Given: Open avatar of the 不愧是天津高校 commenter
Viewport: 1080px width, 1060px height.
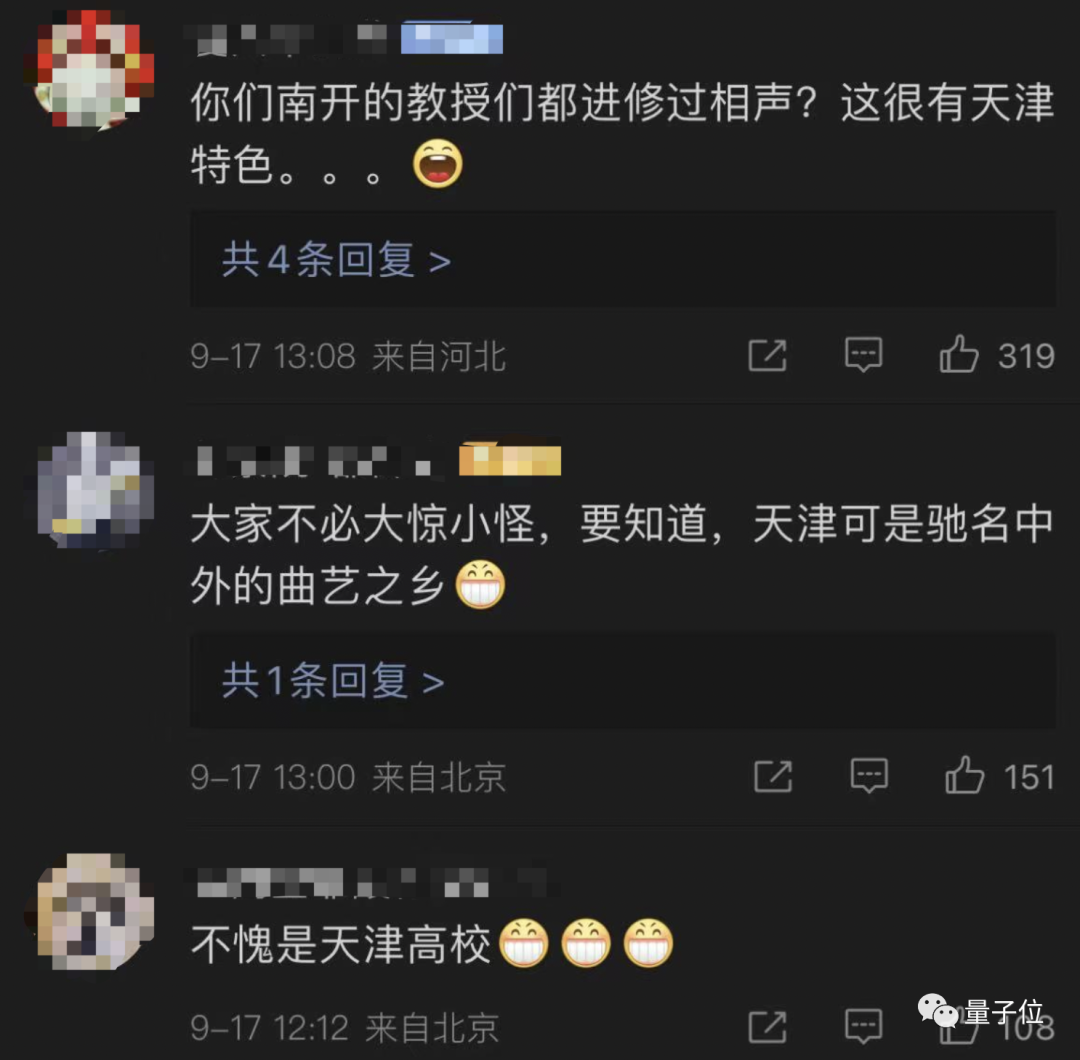Looking at the screenshot, I should (x=94, y=912).
